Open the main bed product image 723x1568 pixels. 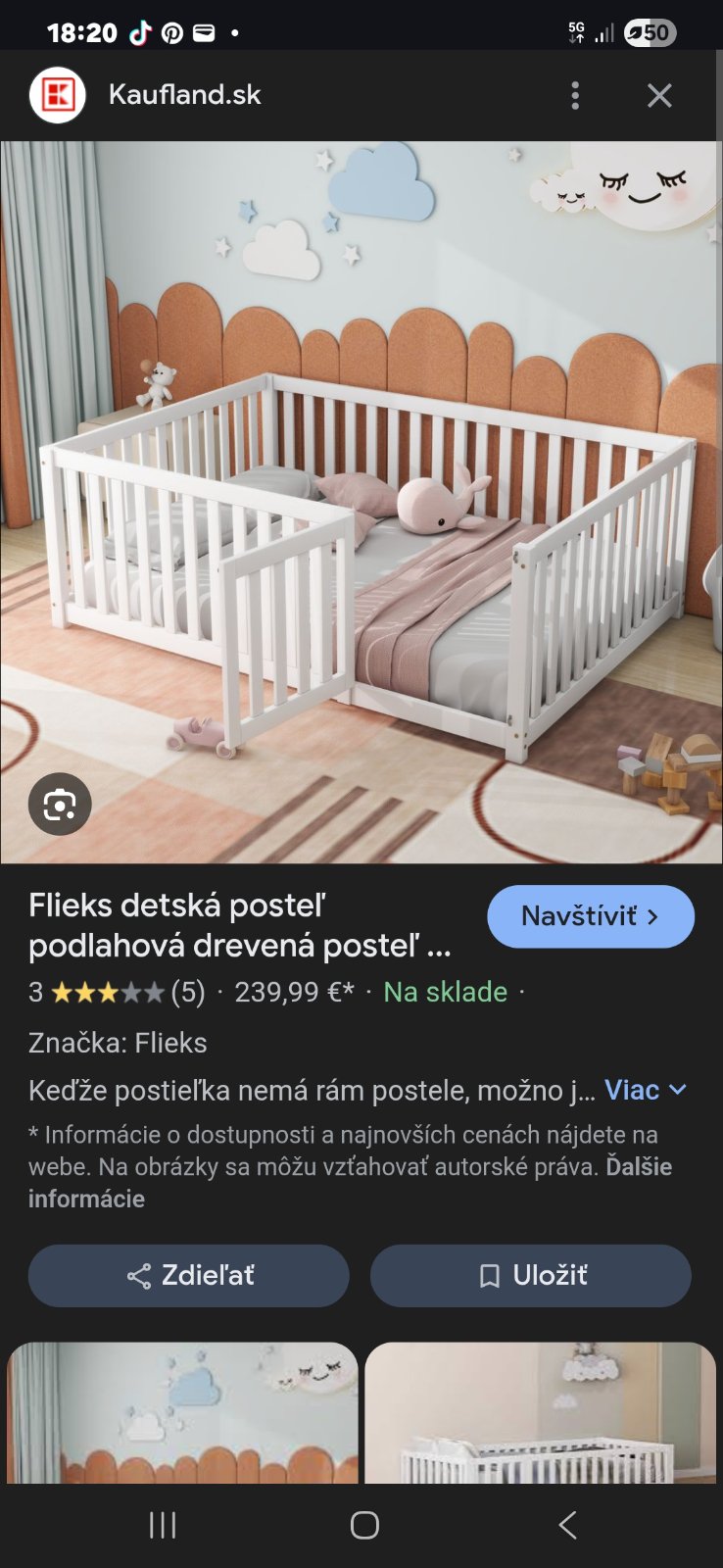[x=361, y=502]
